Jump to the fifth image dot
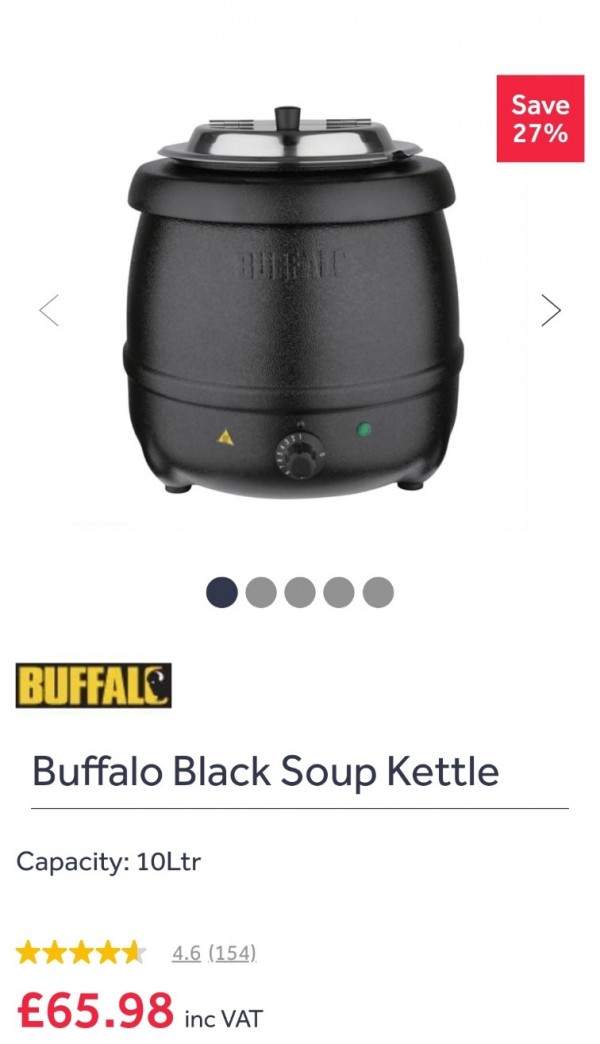The image size is (600, 1044). pos(378,592)
